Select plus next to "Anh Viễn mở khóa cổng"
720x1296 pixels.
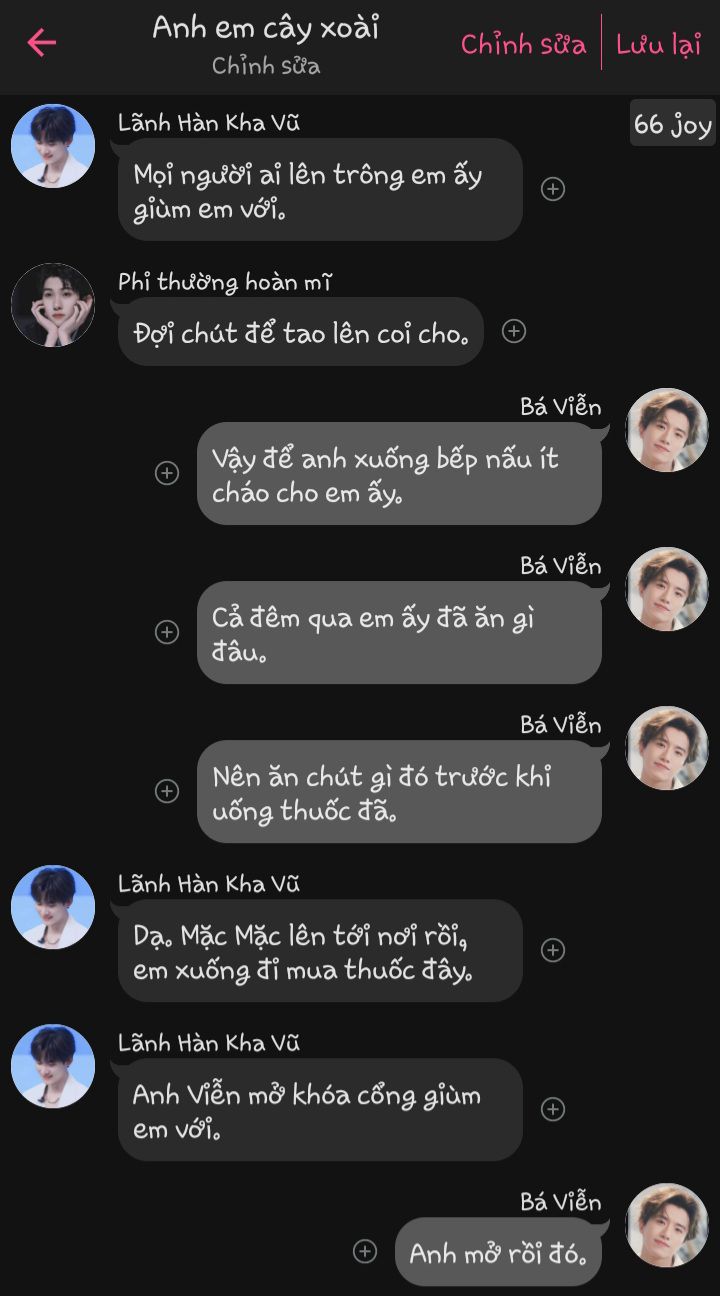pyautogui.click(x=553, y=1109)
